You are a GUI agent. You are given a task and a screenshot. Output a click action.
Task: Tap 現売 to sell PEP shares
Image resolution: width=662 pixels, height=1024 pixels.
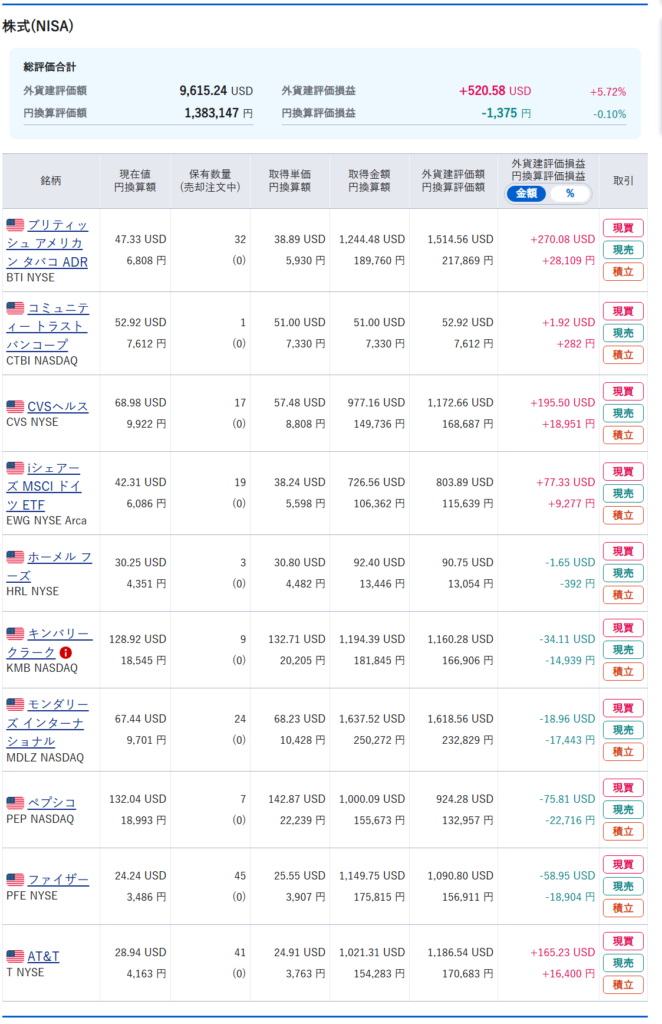(623, 809)
